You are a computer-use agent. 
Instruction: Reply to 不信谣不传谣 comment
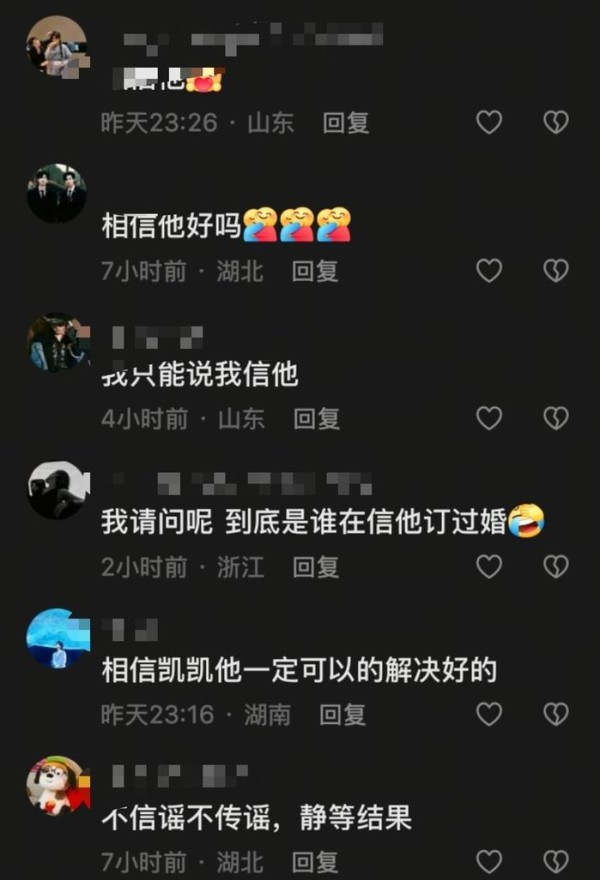[315, 861]
